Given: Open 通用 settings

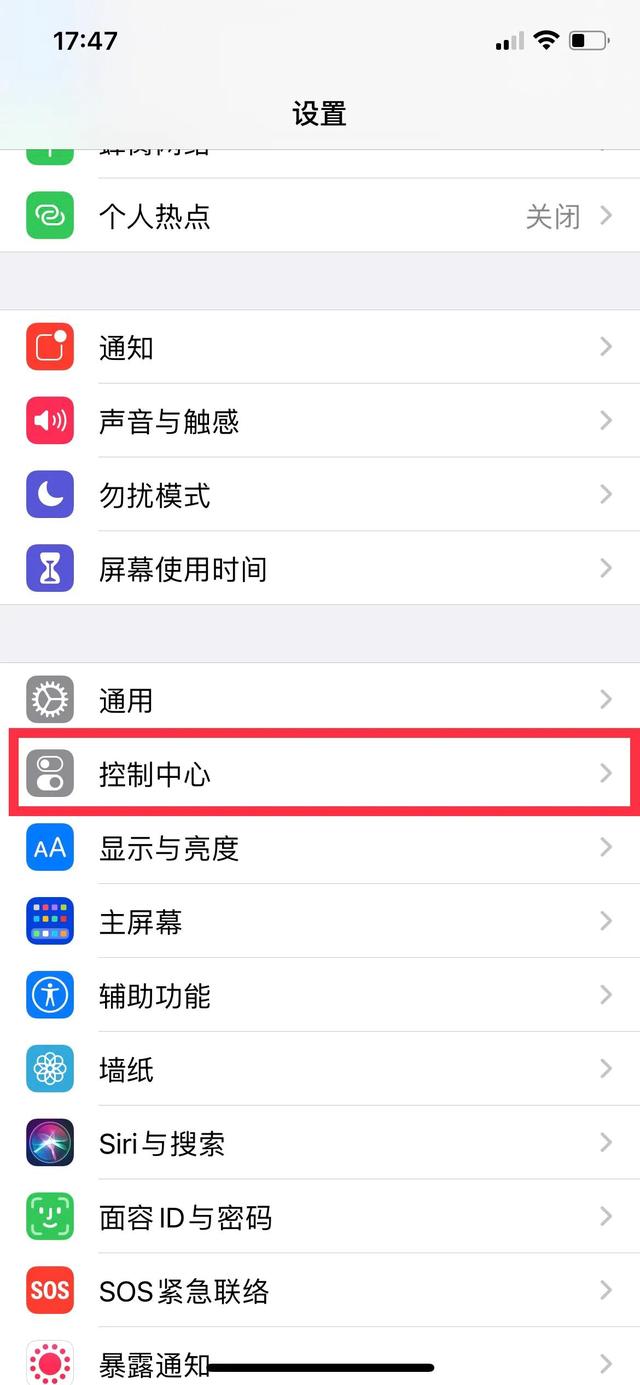Looking at the screenshot, I should 320,700.
